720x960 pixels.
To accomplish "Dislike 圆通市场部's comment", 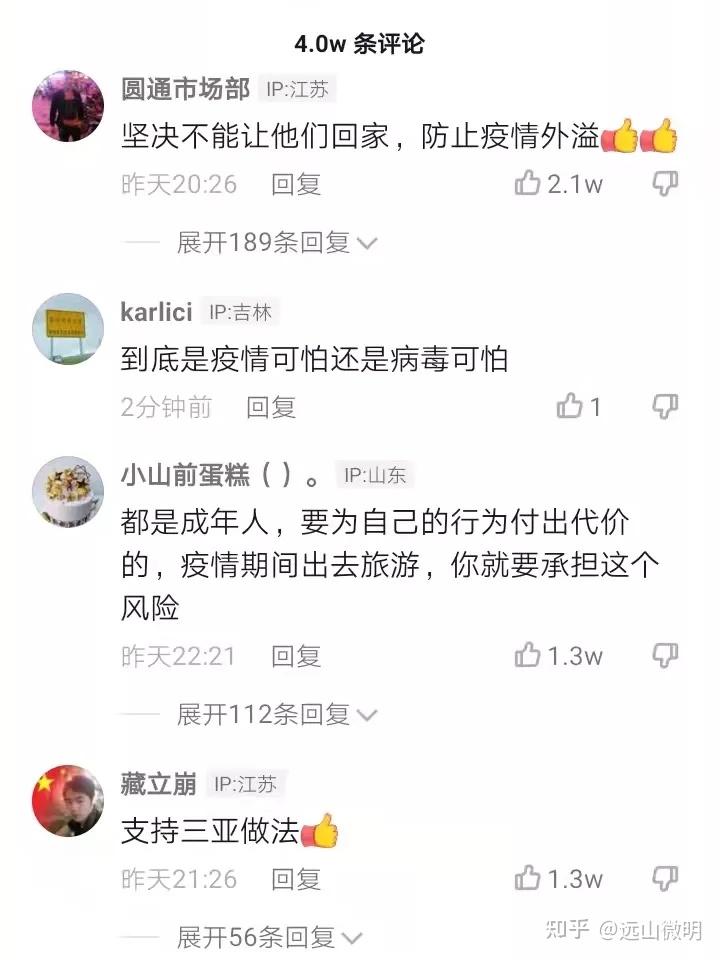I will (x=665, y=183).
